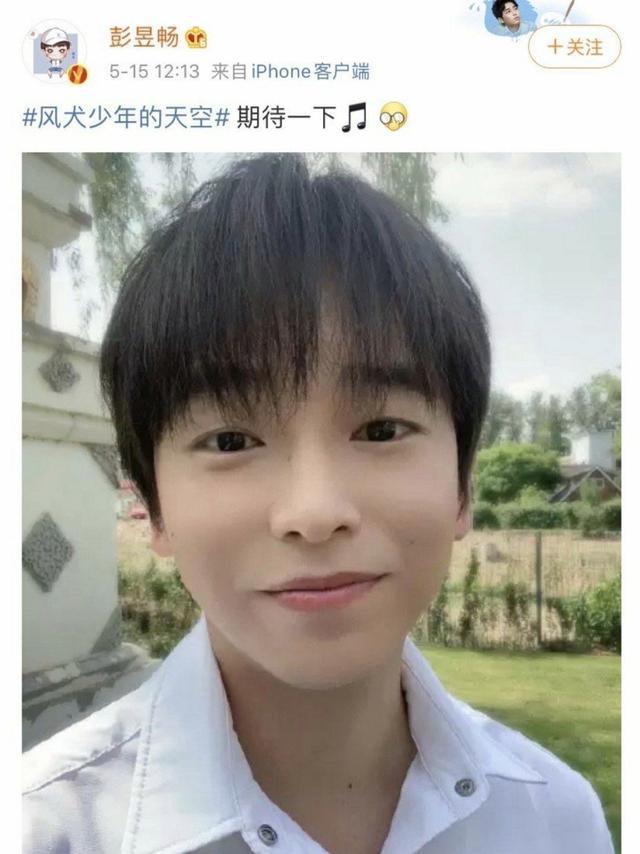
Task: Open the poster's profile avatar
Action: pyautogui.click(x=54, y=50)
